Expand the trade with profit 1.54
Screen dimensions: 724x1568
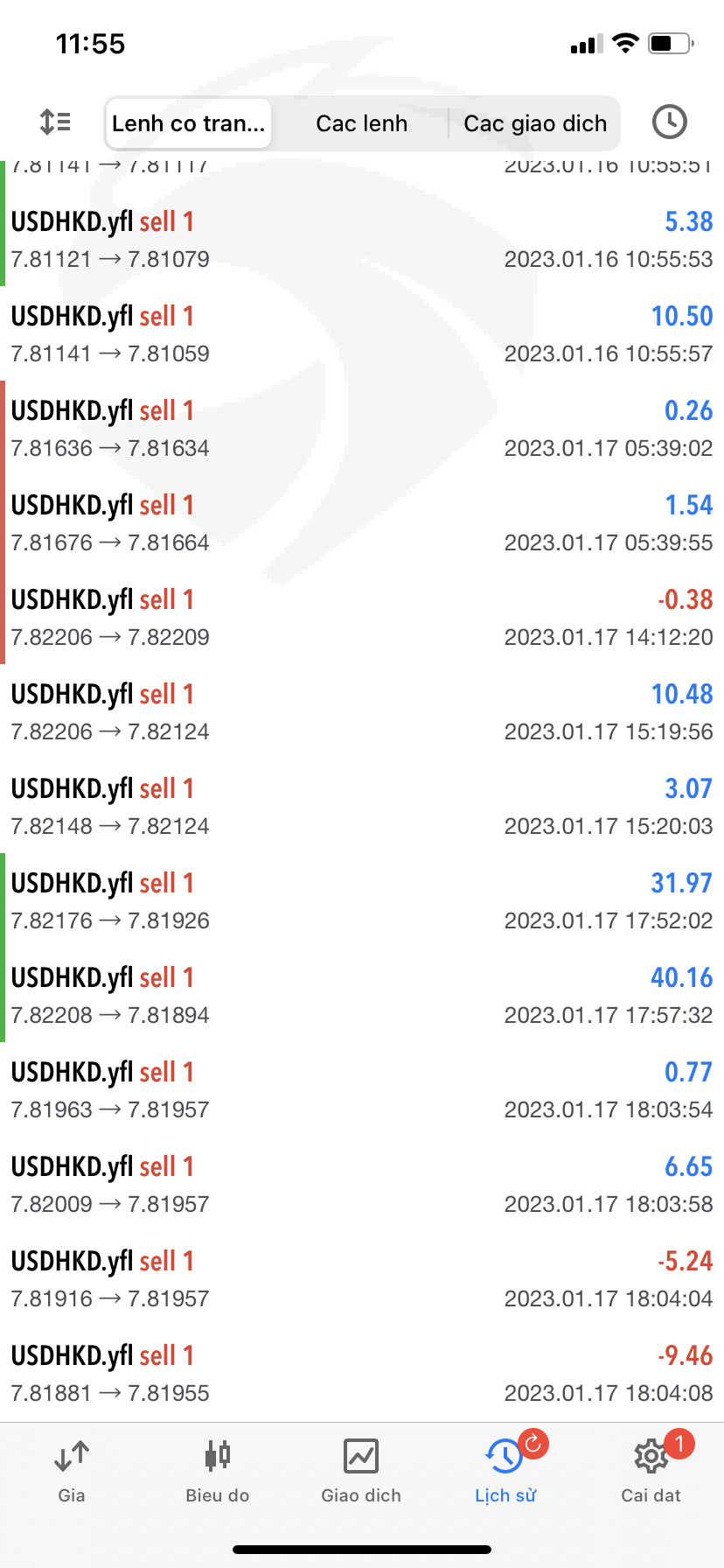(362, 522)
